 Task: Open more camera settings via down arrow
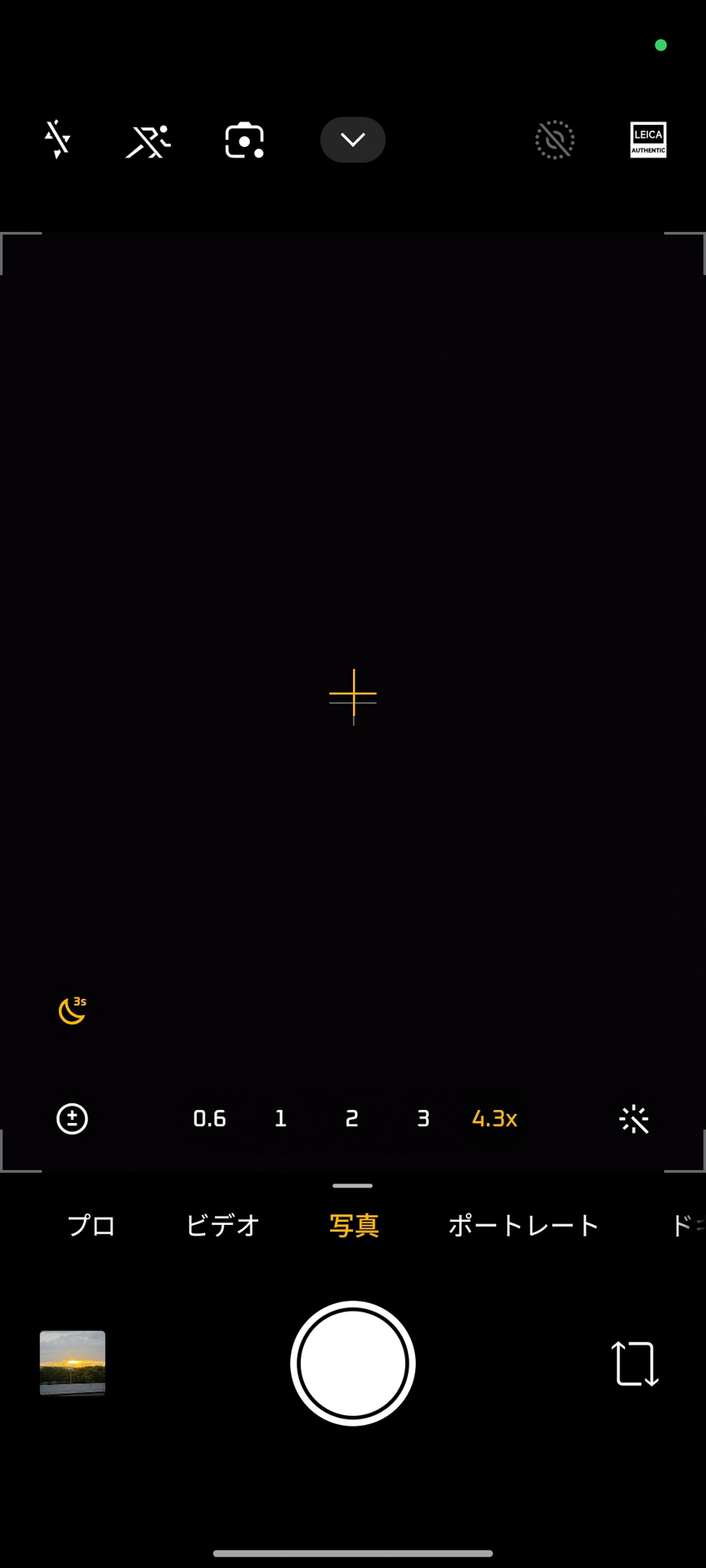tap(352, 140)
